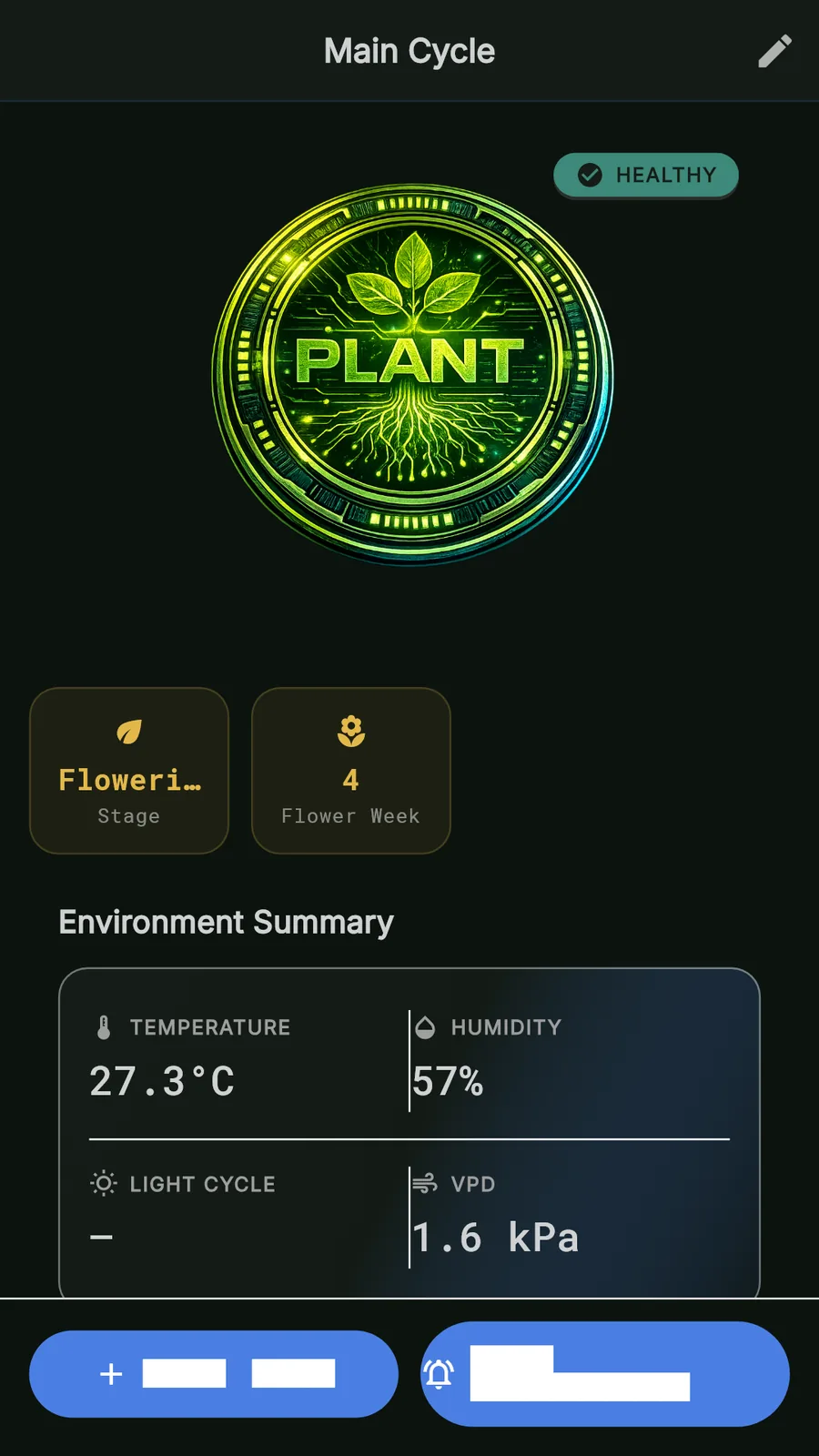This screenshot has height=1456, width=819.
Task: Open the Flowering Stage selector card
Action: [x=128, y=770]
